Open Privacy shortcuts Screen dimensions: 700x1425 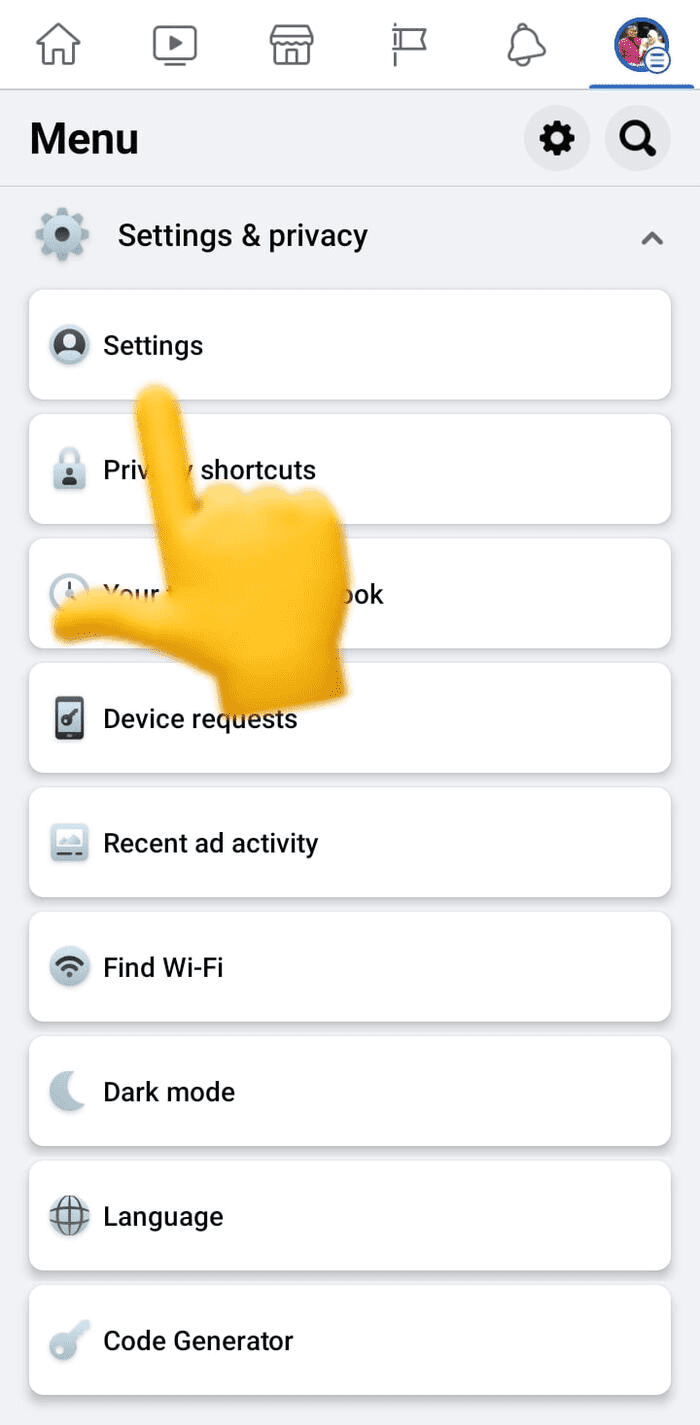point(350,469)
